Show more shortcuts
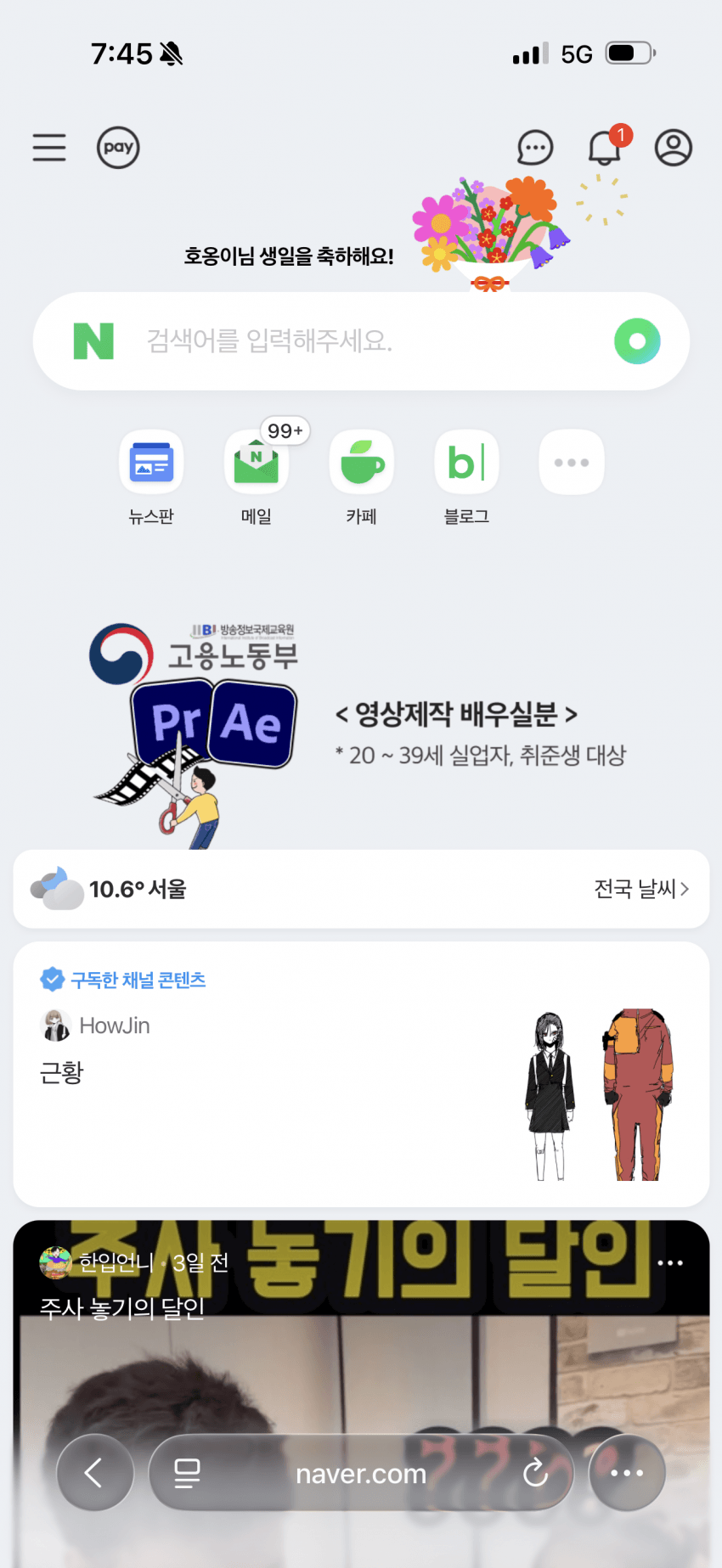 [x=572, y=464]
